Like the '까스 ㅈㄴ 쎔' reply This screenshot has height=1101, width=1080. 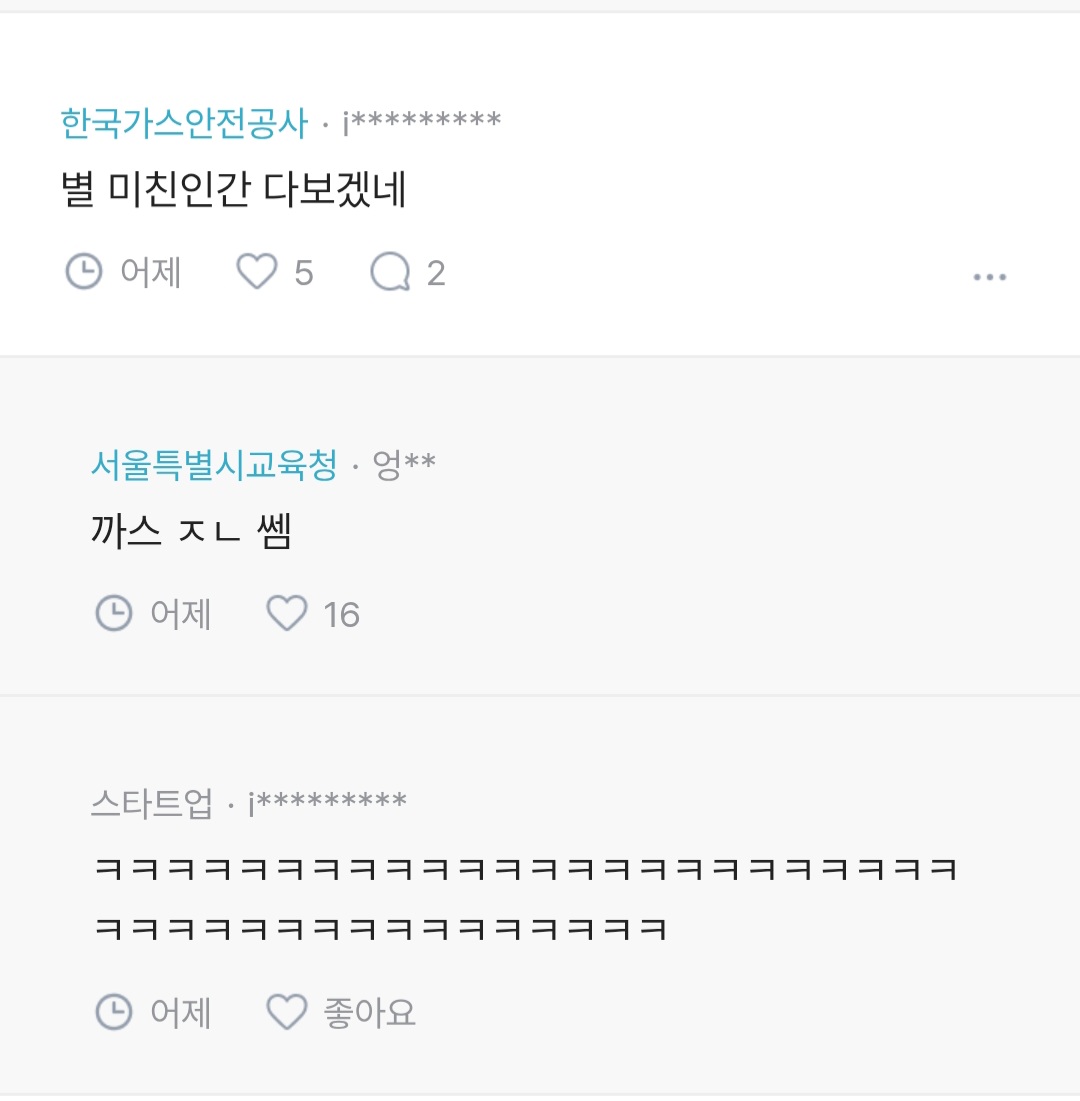tap(287, 613)
